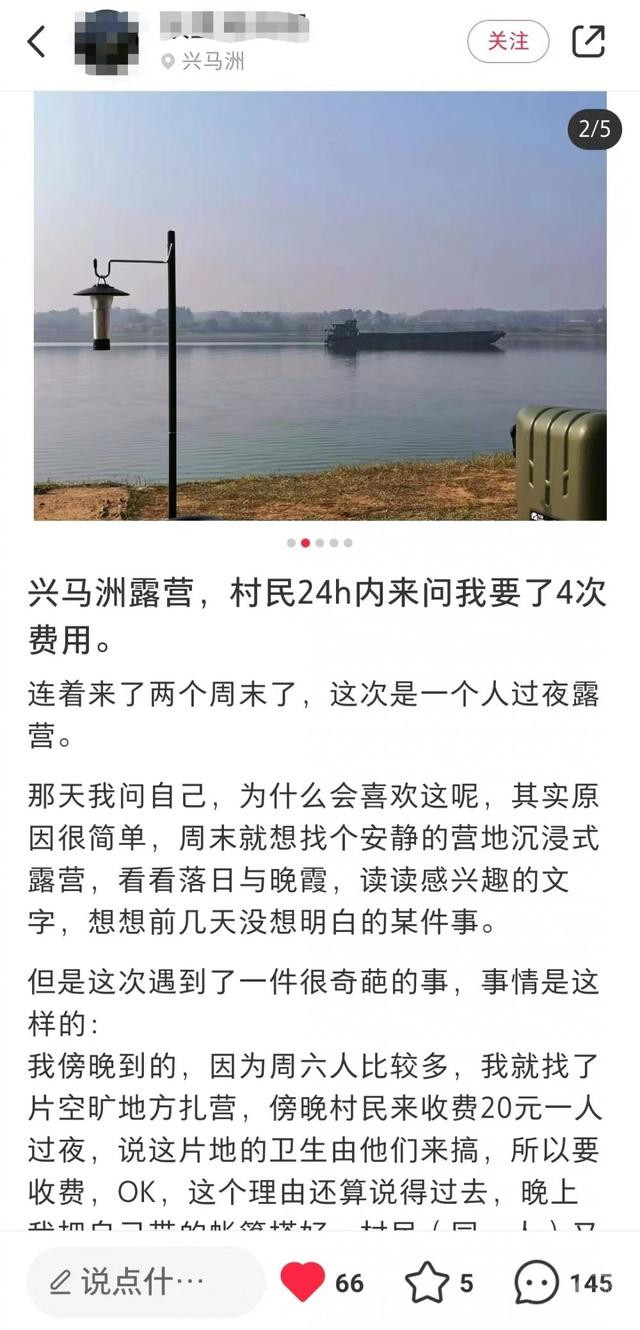Go back using the top-left arrow
The width and height of the screenshot is (640, 1330).
click(x=37, y=42)
